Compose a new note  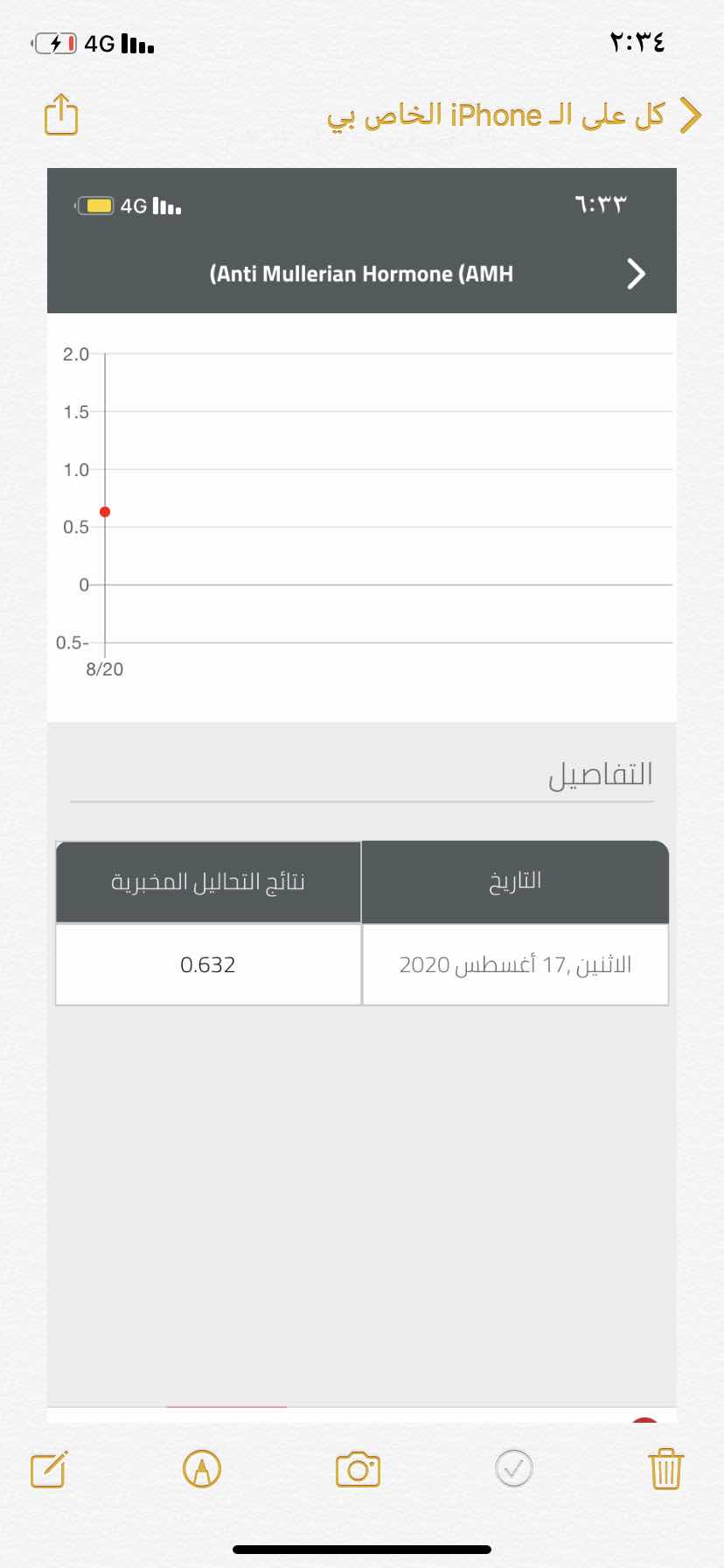(49, 1469)
